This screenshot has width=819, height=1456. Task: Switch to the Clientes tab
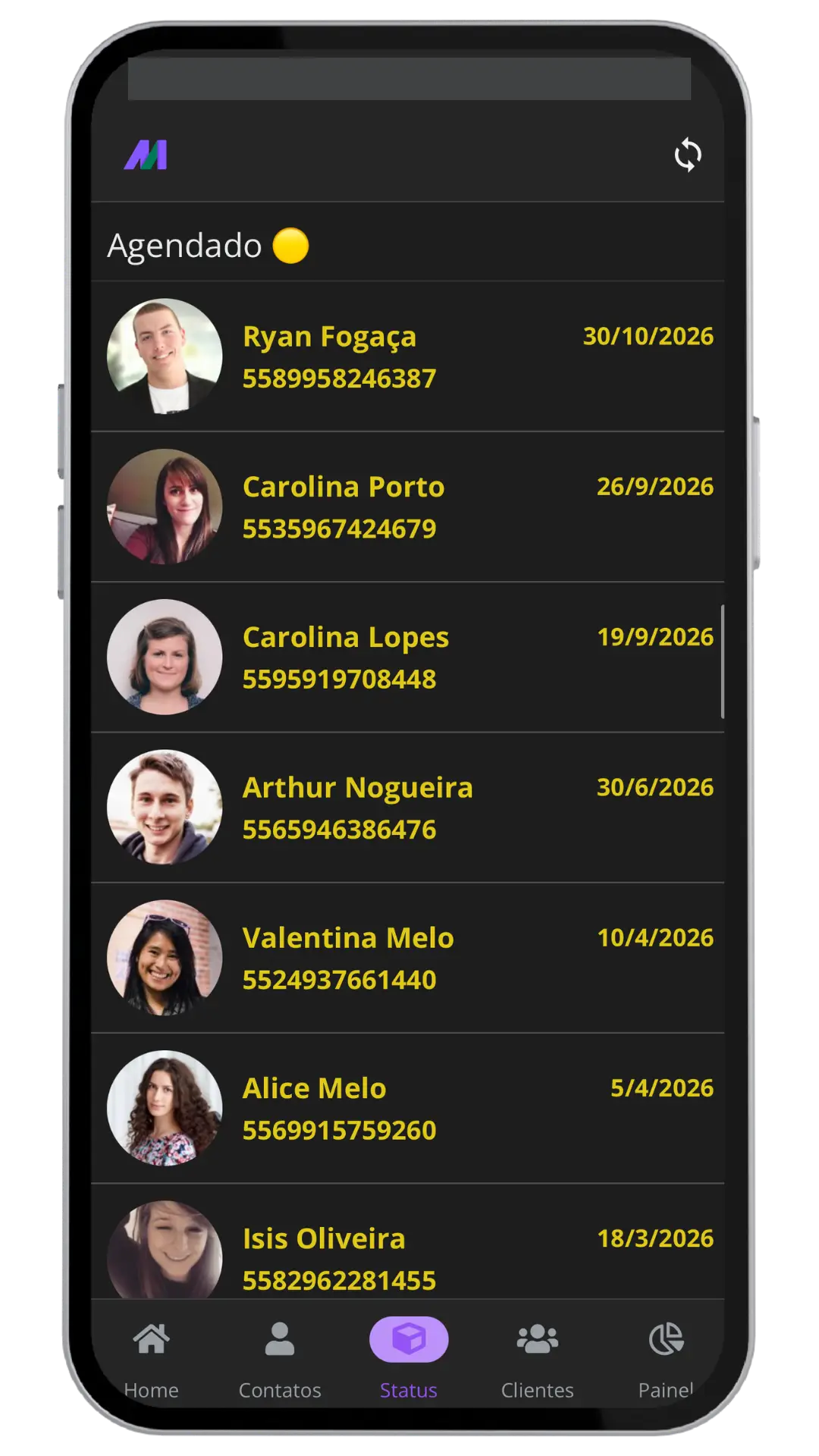(x=537, y=1357)
